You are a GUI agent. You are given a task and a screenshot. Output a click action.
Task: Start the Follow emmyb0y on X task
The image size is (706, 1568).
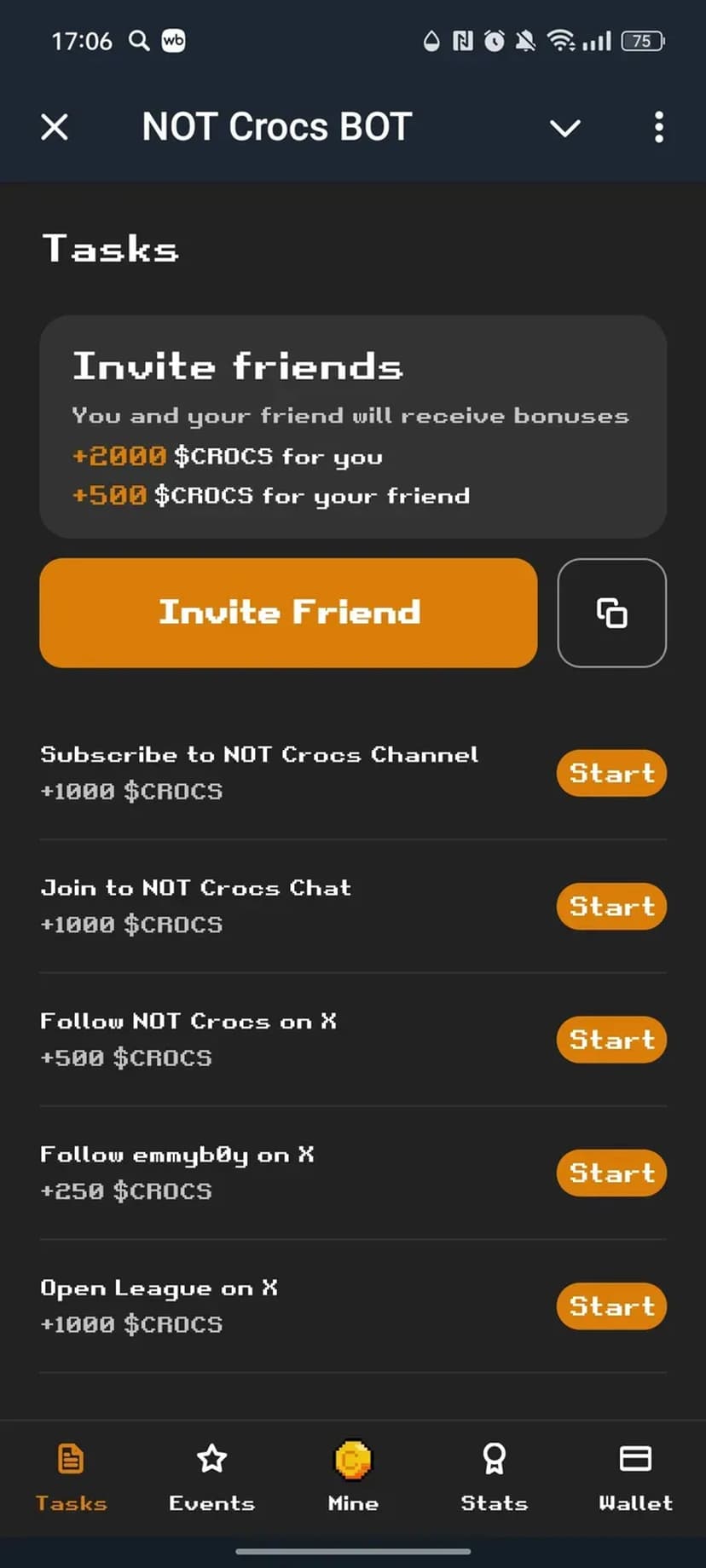[611, 1173]
